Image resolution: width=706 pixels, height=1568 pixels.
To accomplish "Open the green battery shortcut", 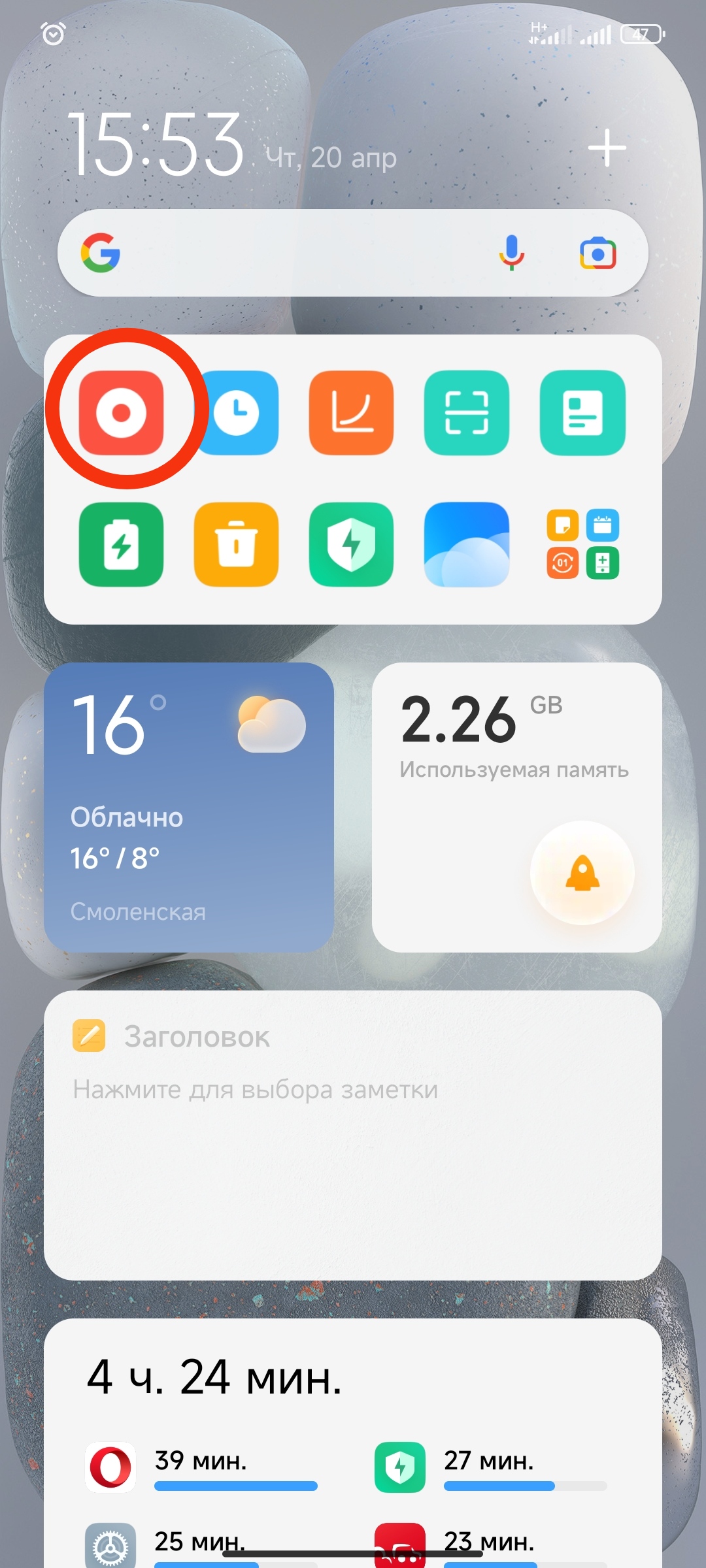I will tap(121, 544).
